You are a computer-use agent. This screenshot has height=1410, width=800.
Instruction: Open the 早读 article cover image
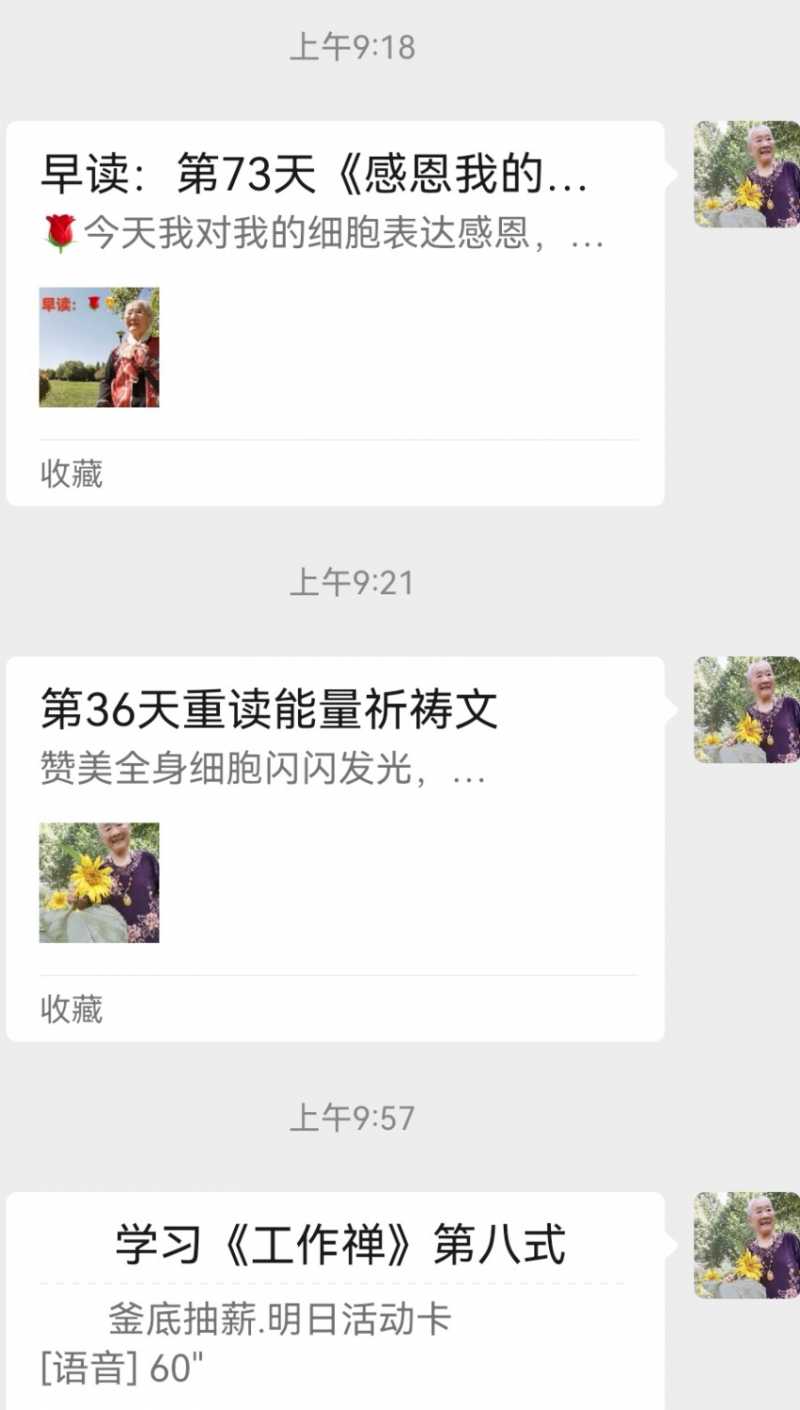point(99,348)
